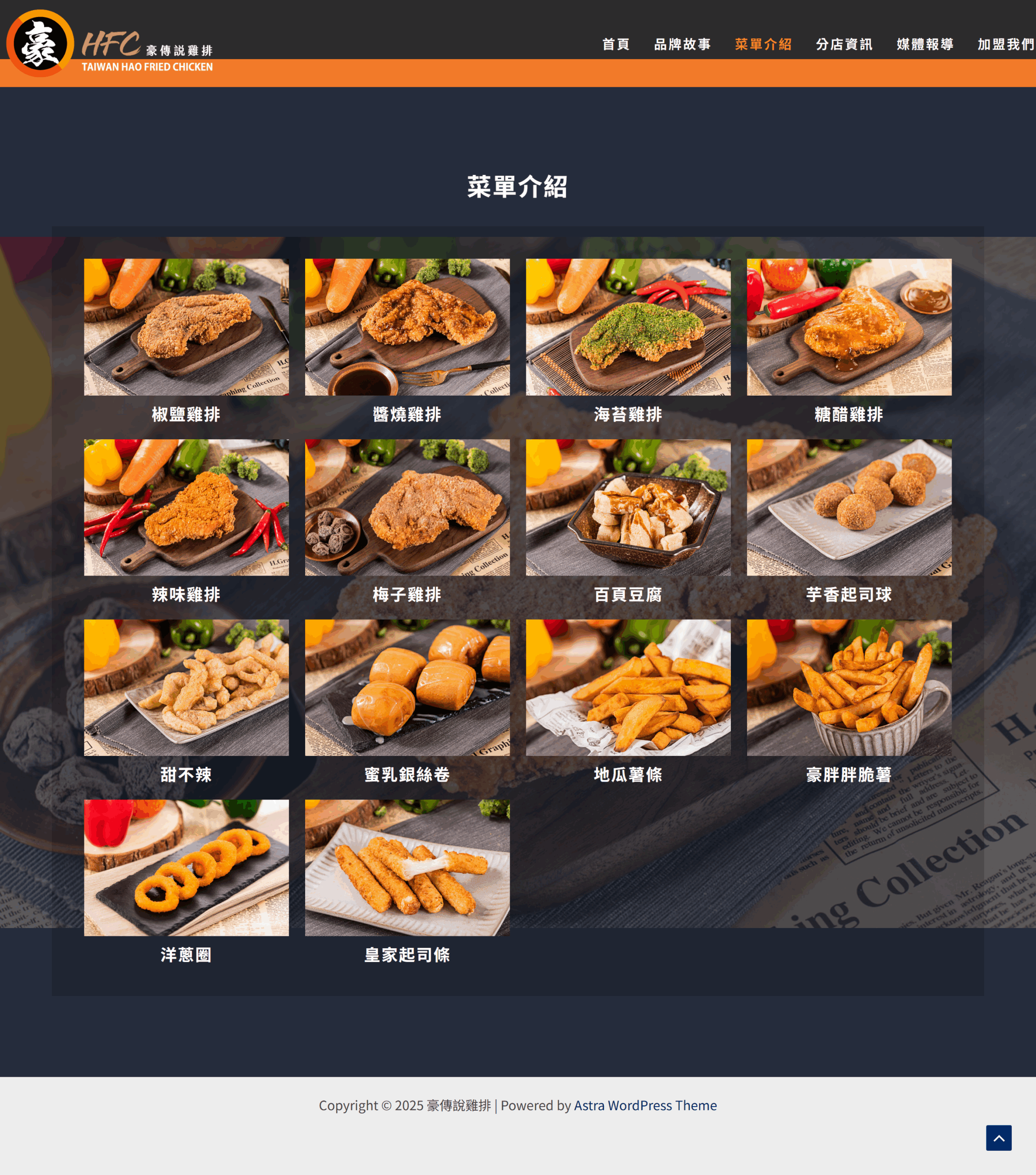Go to the 首頁 home page

(615, 44)
